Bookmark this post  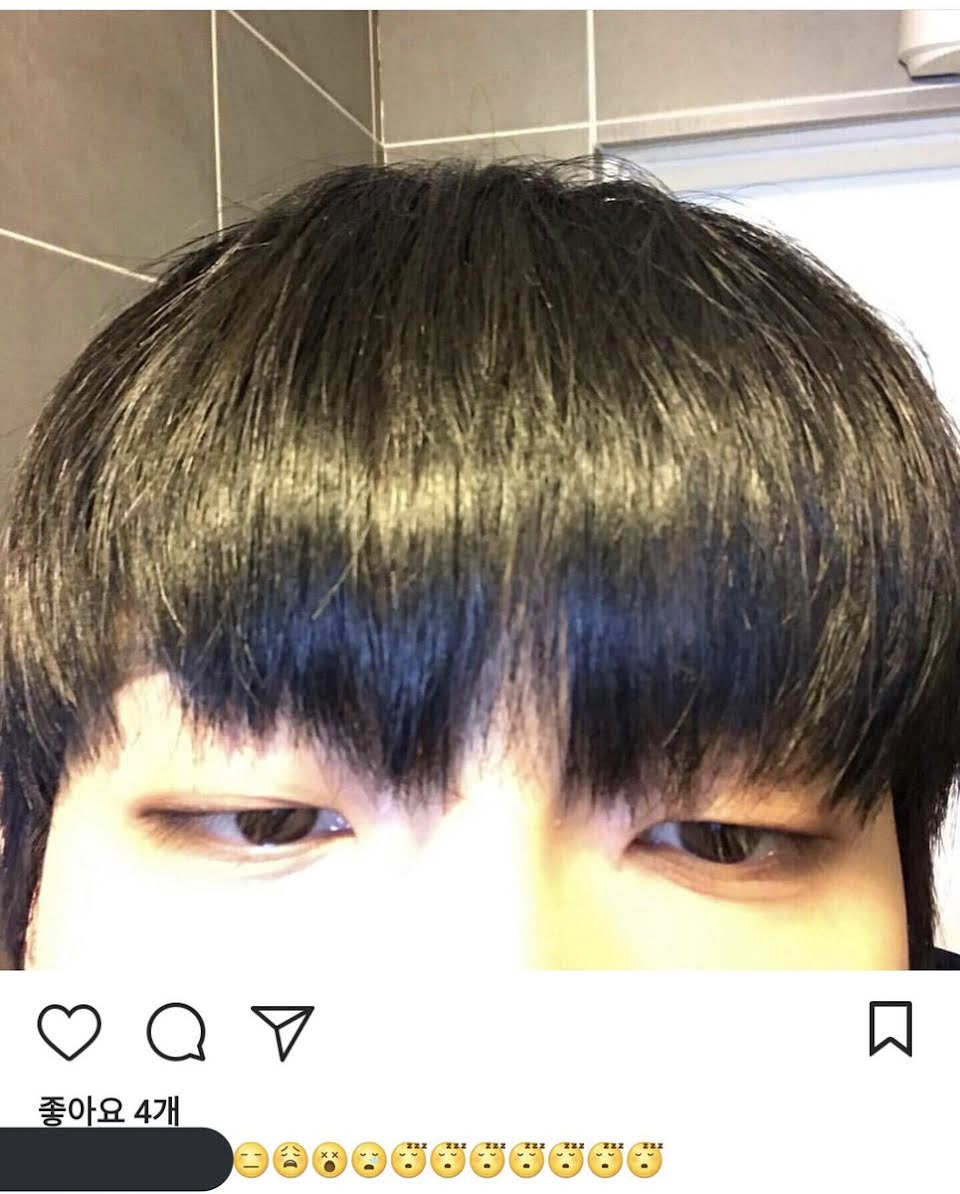tap(890, 1029)
